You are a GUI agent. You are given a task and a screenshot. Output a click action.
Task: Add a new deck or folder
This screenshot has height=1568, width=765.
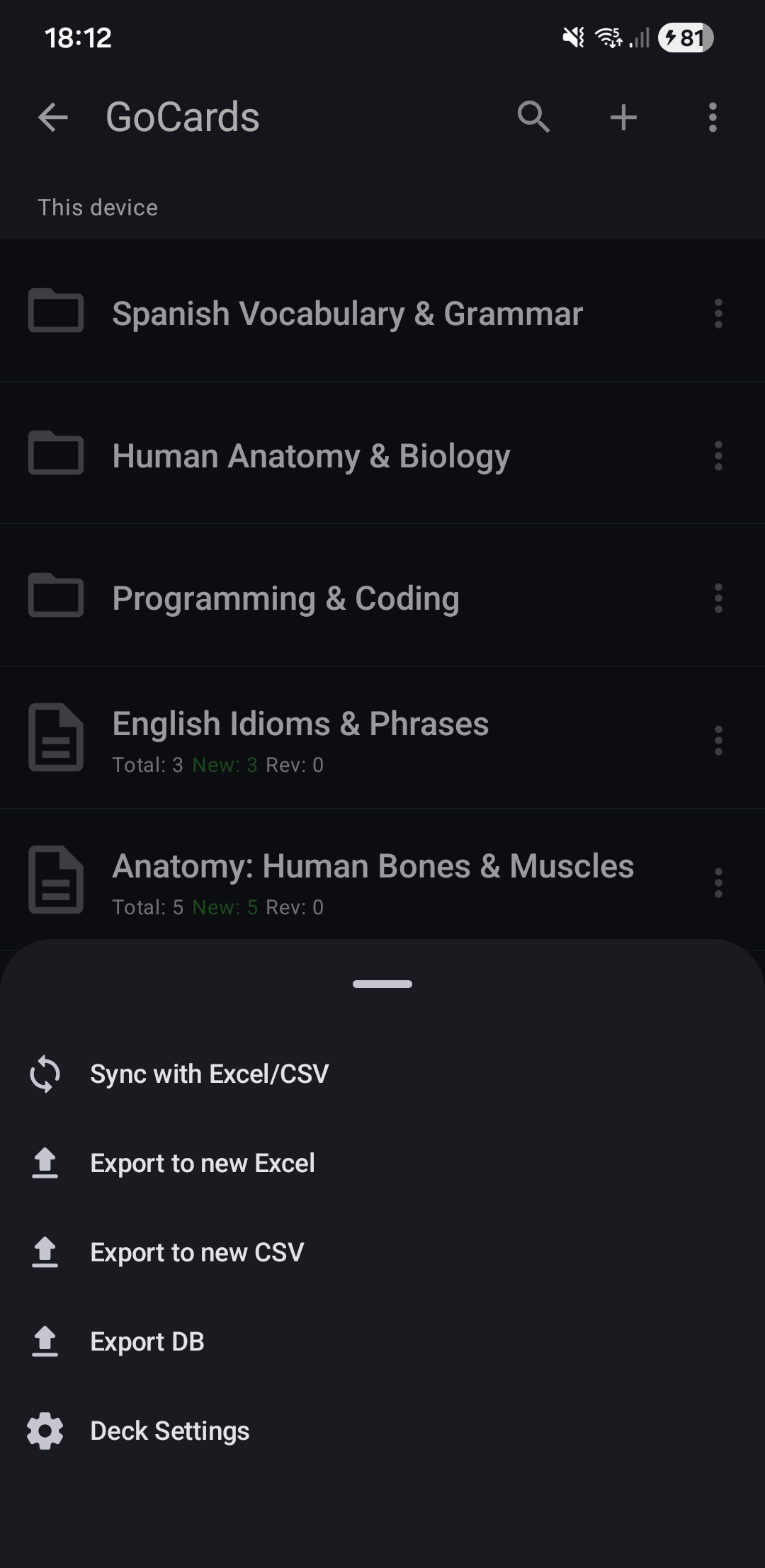(x=623, y=117)
